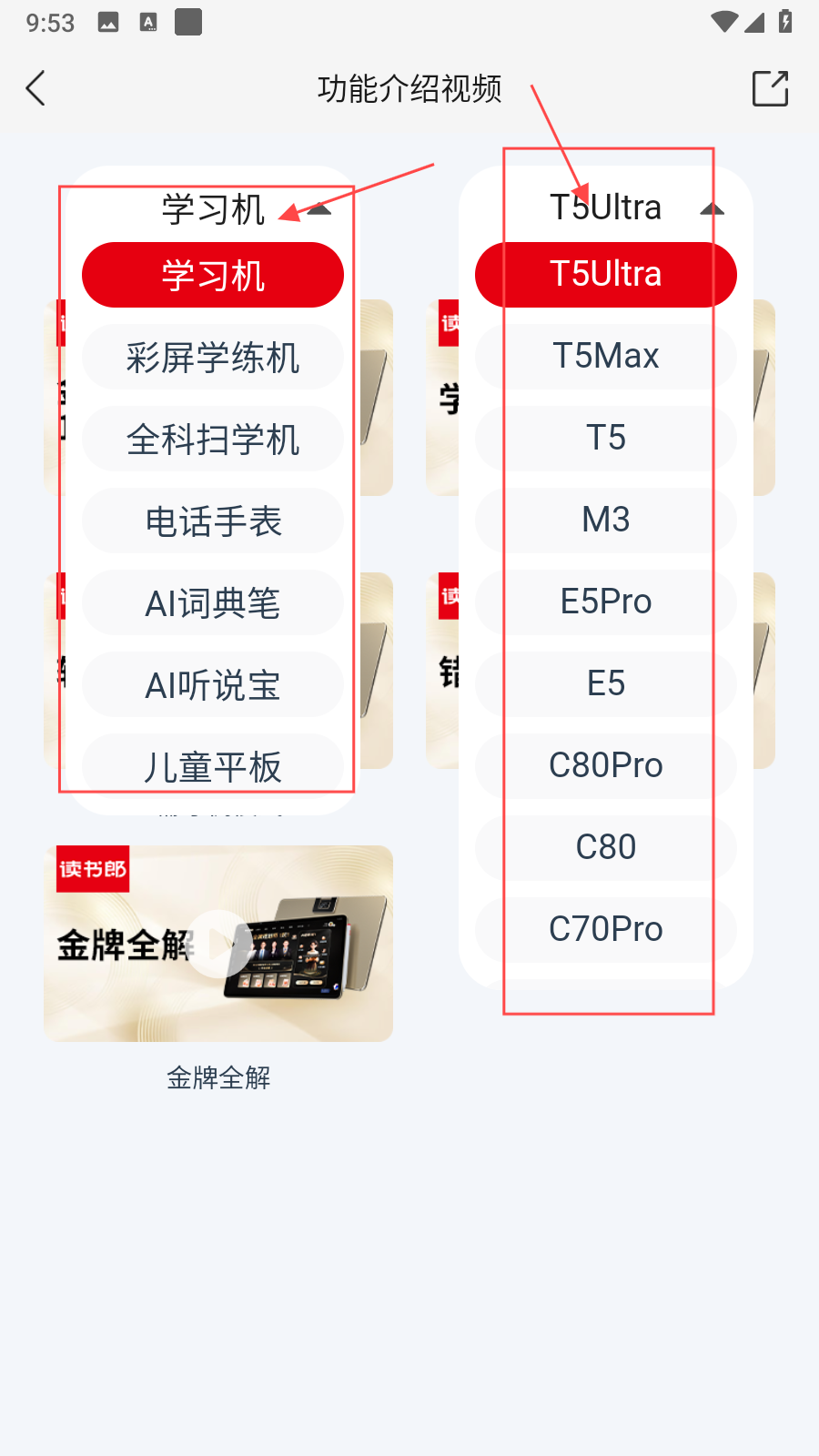Choose the C80Pro model

pyautogui.click(x=606, y=765)
